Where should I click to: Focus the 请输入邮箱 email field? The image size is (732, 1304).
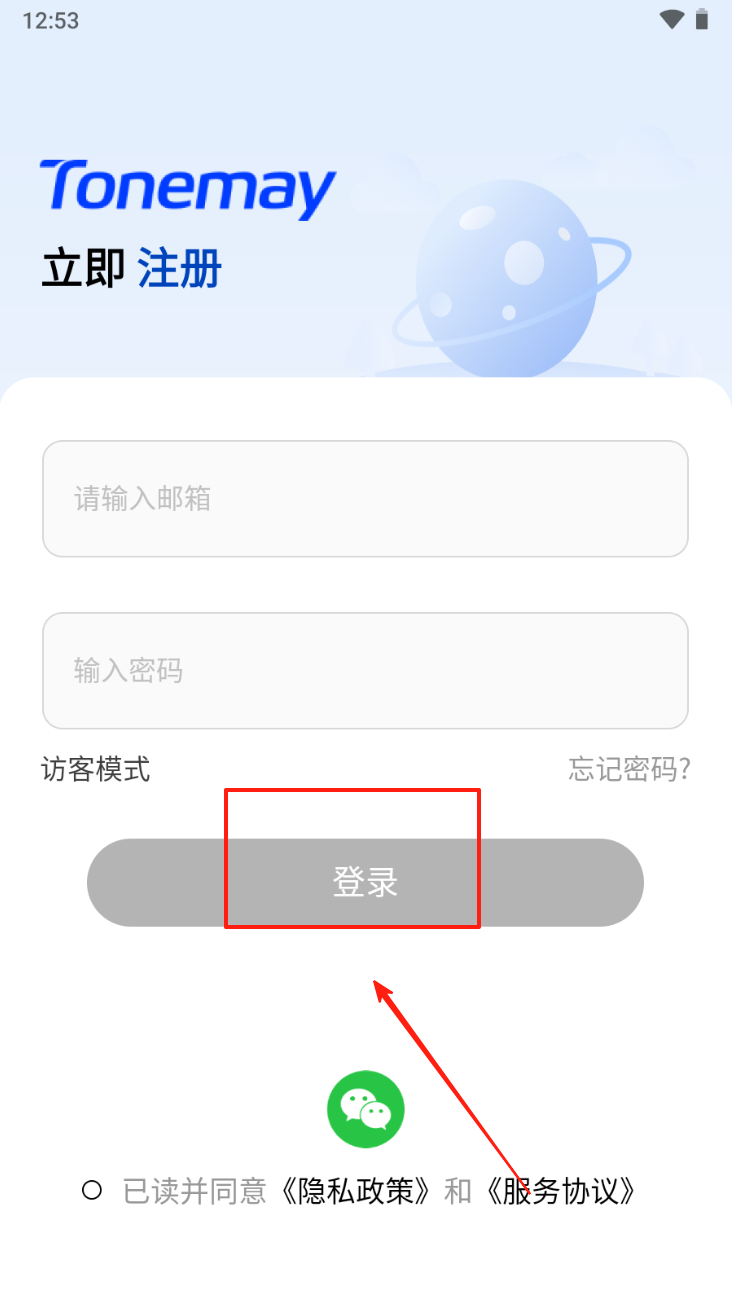(x=365, y=499)
